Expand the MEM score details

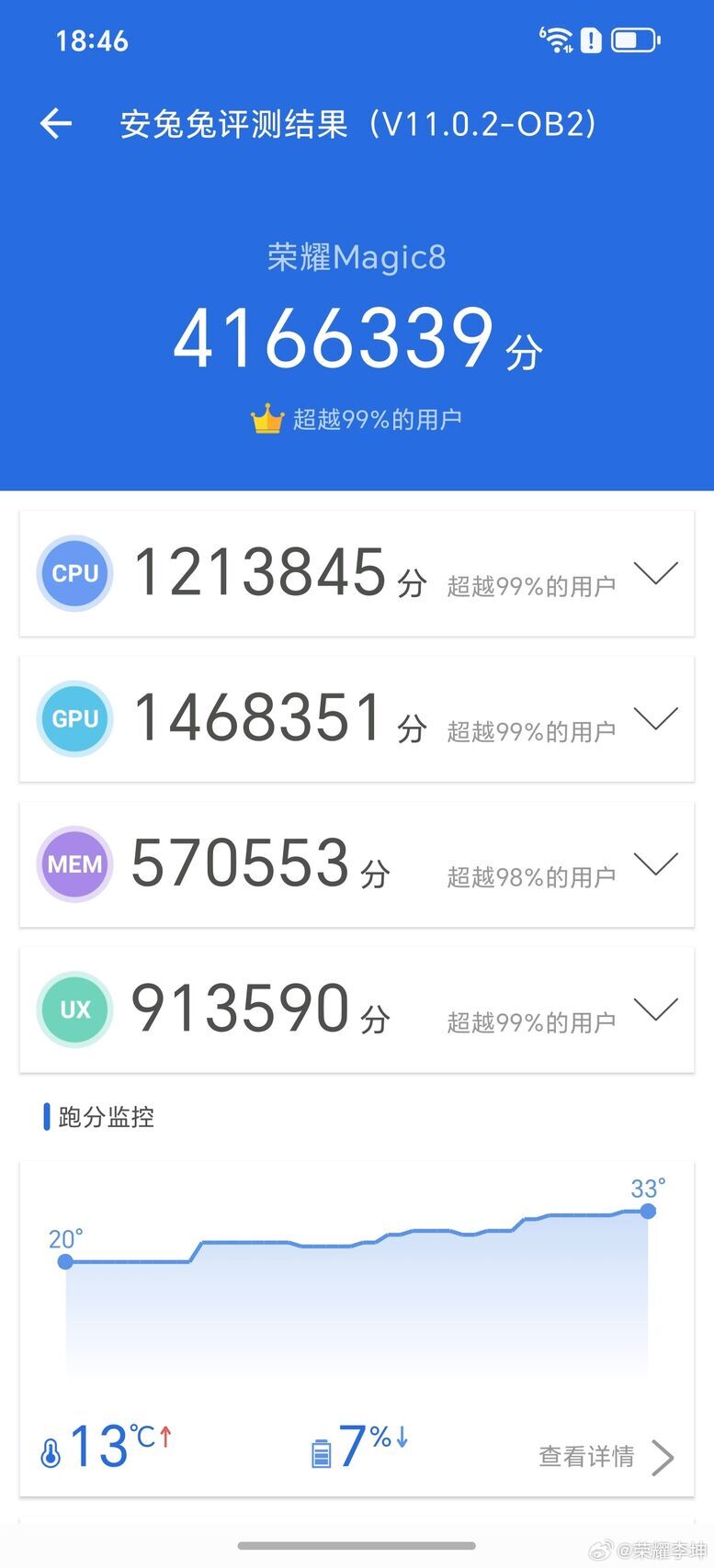click(656, 863)
